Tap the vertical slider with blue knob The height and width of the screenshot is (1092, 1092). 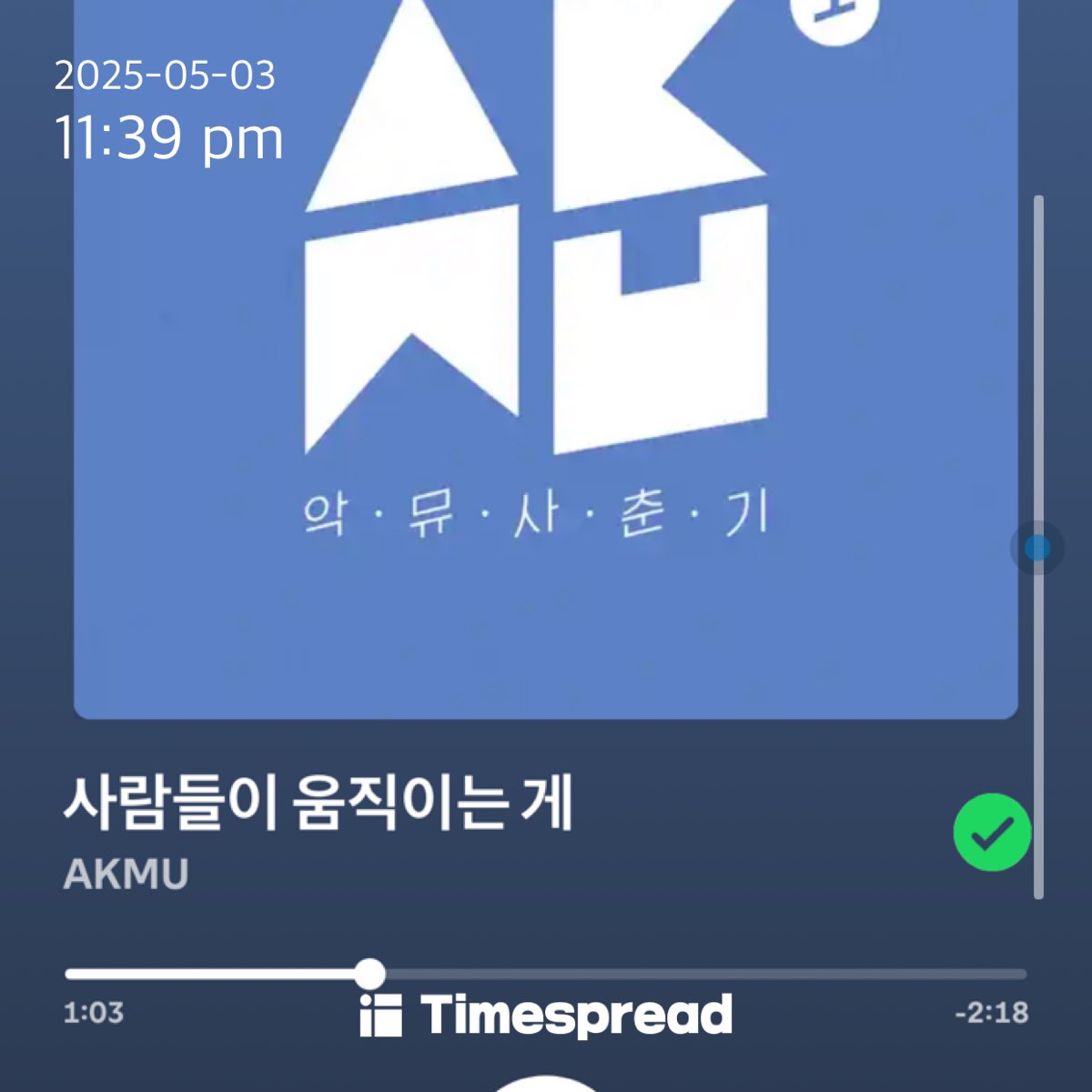point(1037,548)
